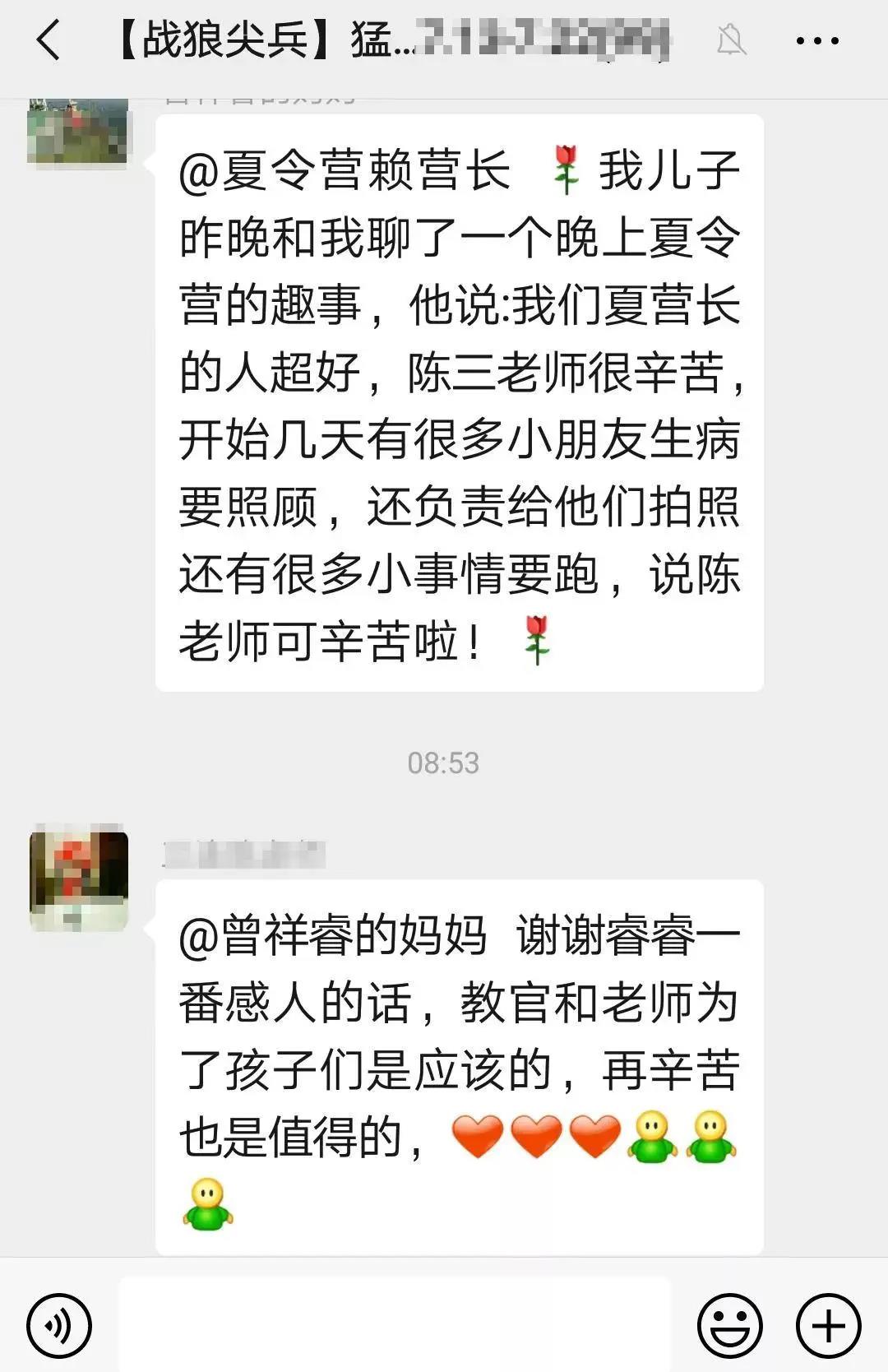Go back from the group chat
888x1372 pixels.
pyautogui.click(x=49, y=39)
